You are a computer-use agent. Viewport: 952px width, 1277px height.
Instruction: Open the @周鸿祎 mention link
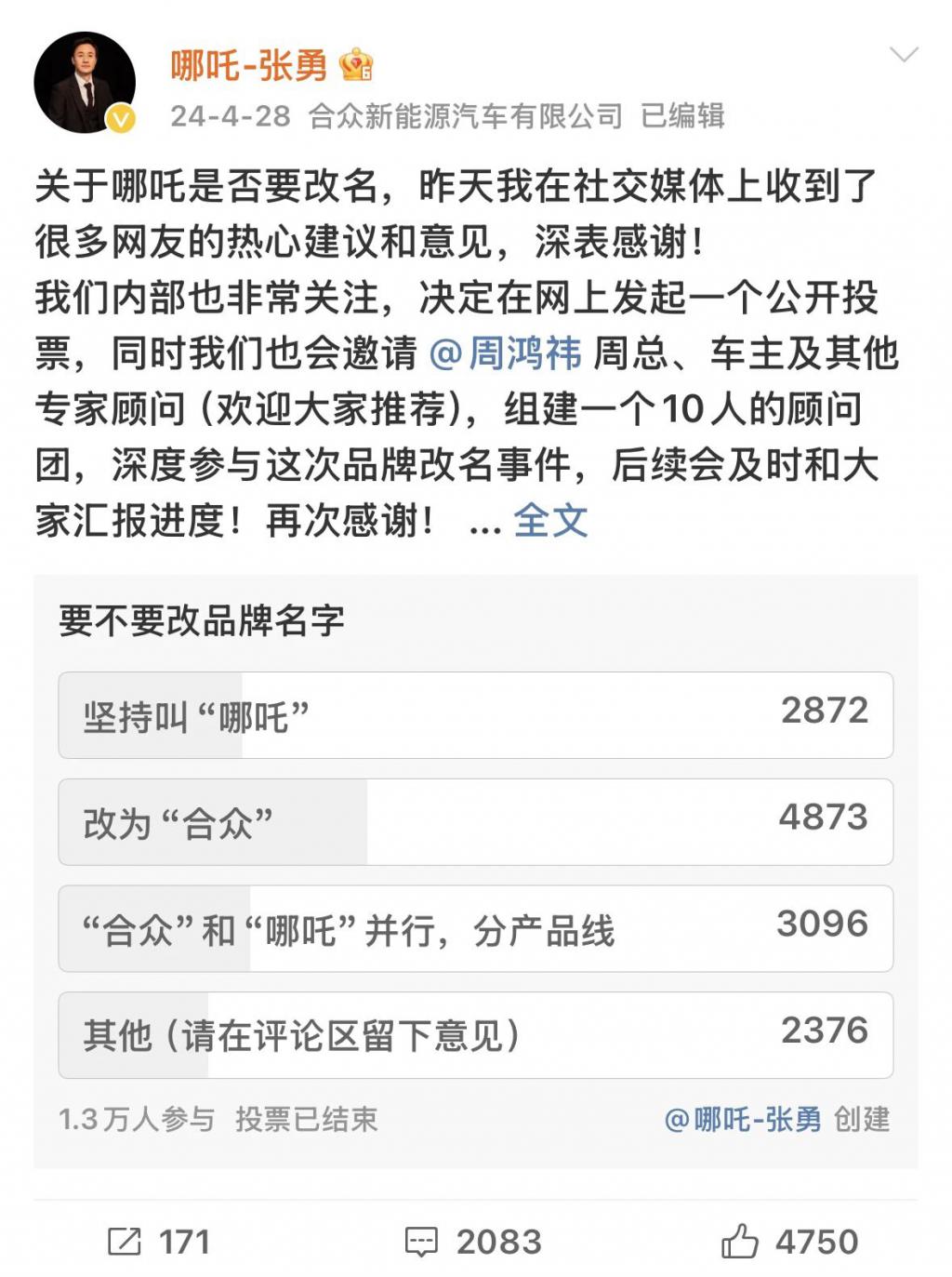point(506,353)
